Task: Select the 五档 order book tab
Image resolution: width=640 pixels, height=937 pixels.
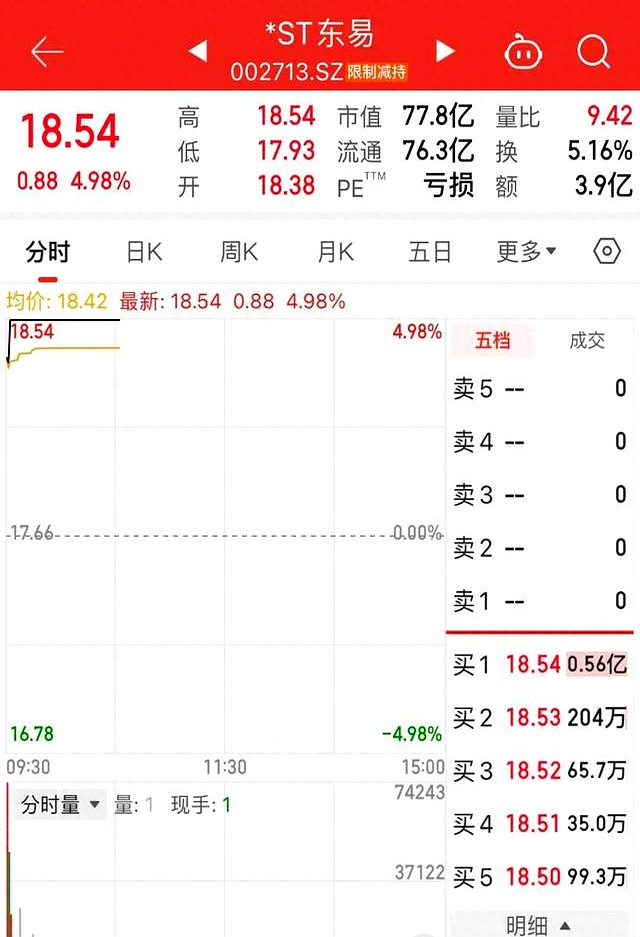Action: point(492,341)
